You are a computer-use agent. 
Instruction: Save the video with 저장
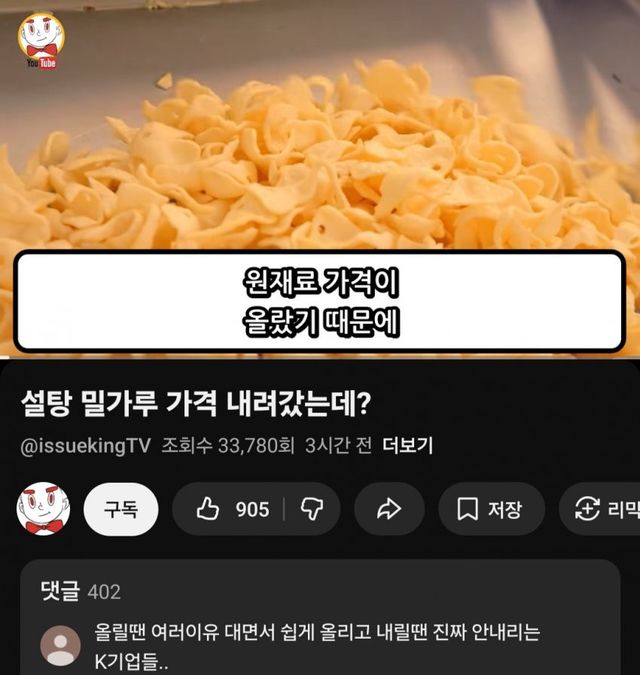tap(490, 509)
